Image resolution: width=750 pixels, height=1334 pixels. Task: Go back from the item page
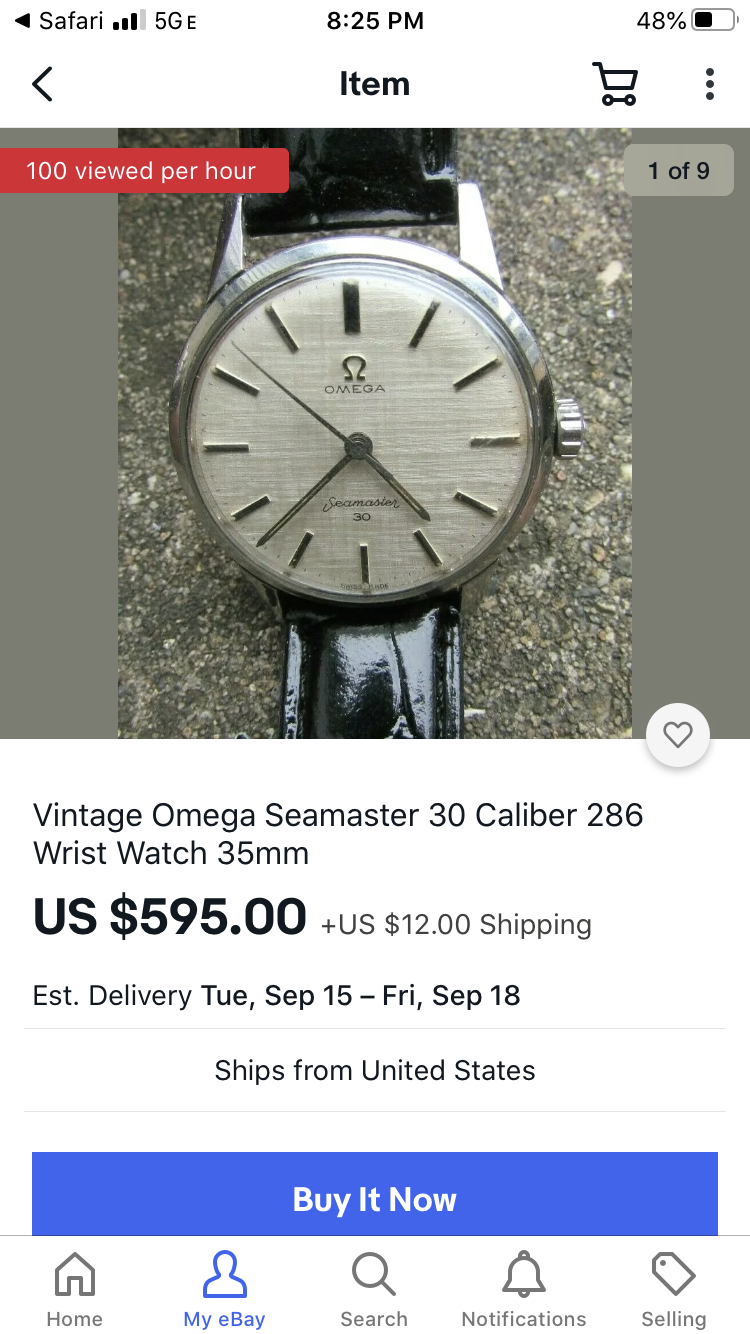pos(42,84)
